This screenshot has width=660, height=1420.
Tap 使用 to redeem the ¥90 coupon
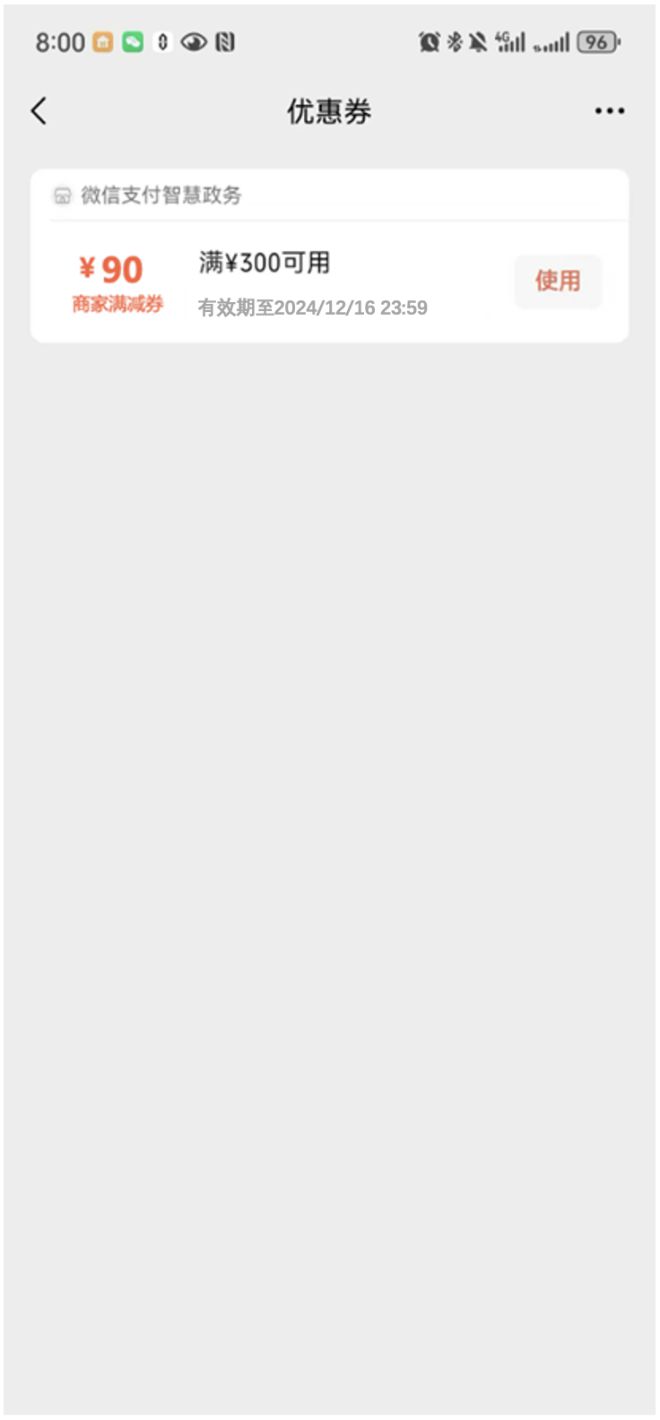557,281
